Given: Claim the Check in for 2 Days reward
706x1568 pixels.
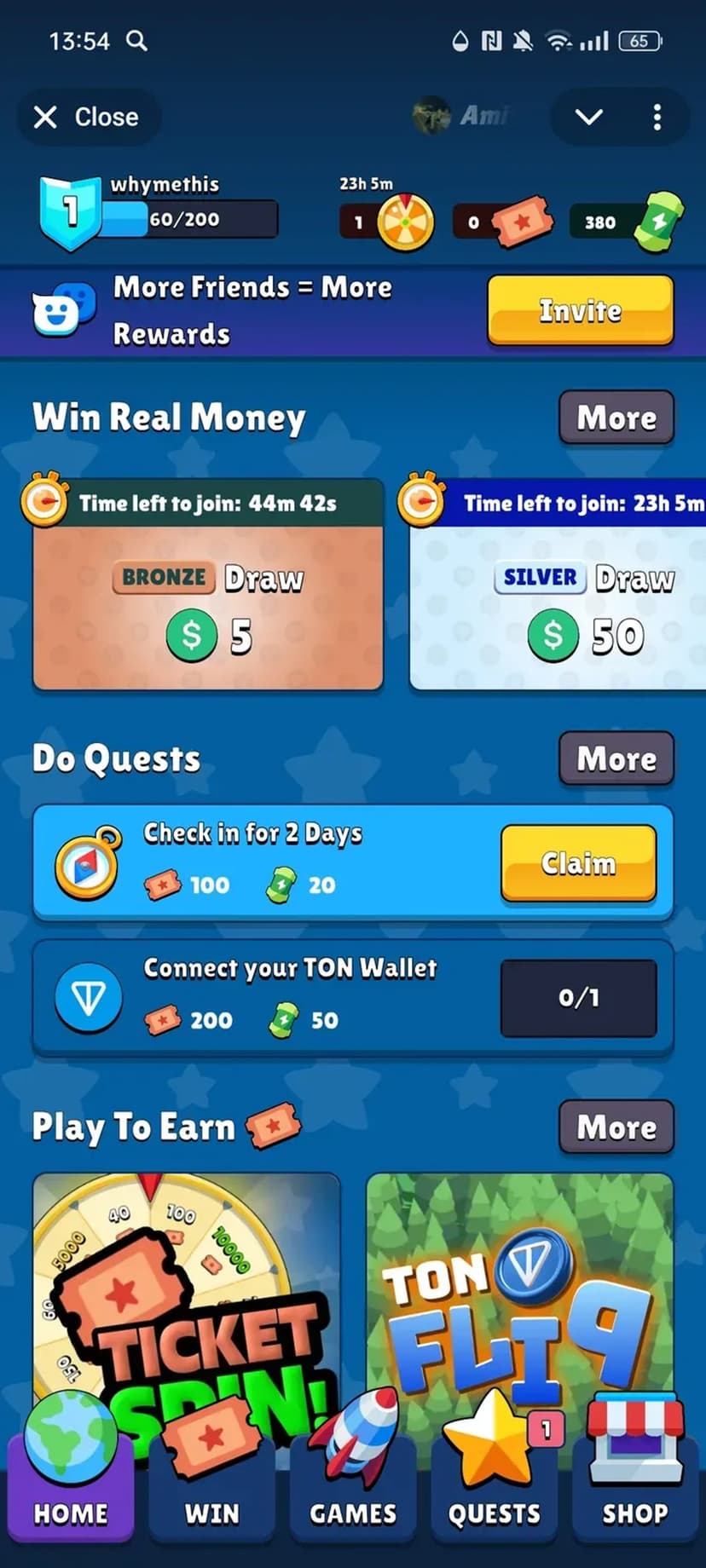Looking at the screenshot, I should coord(578,863).
